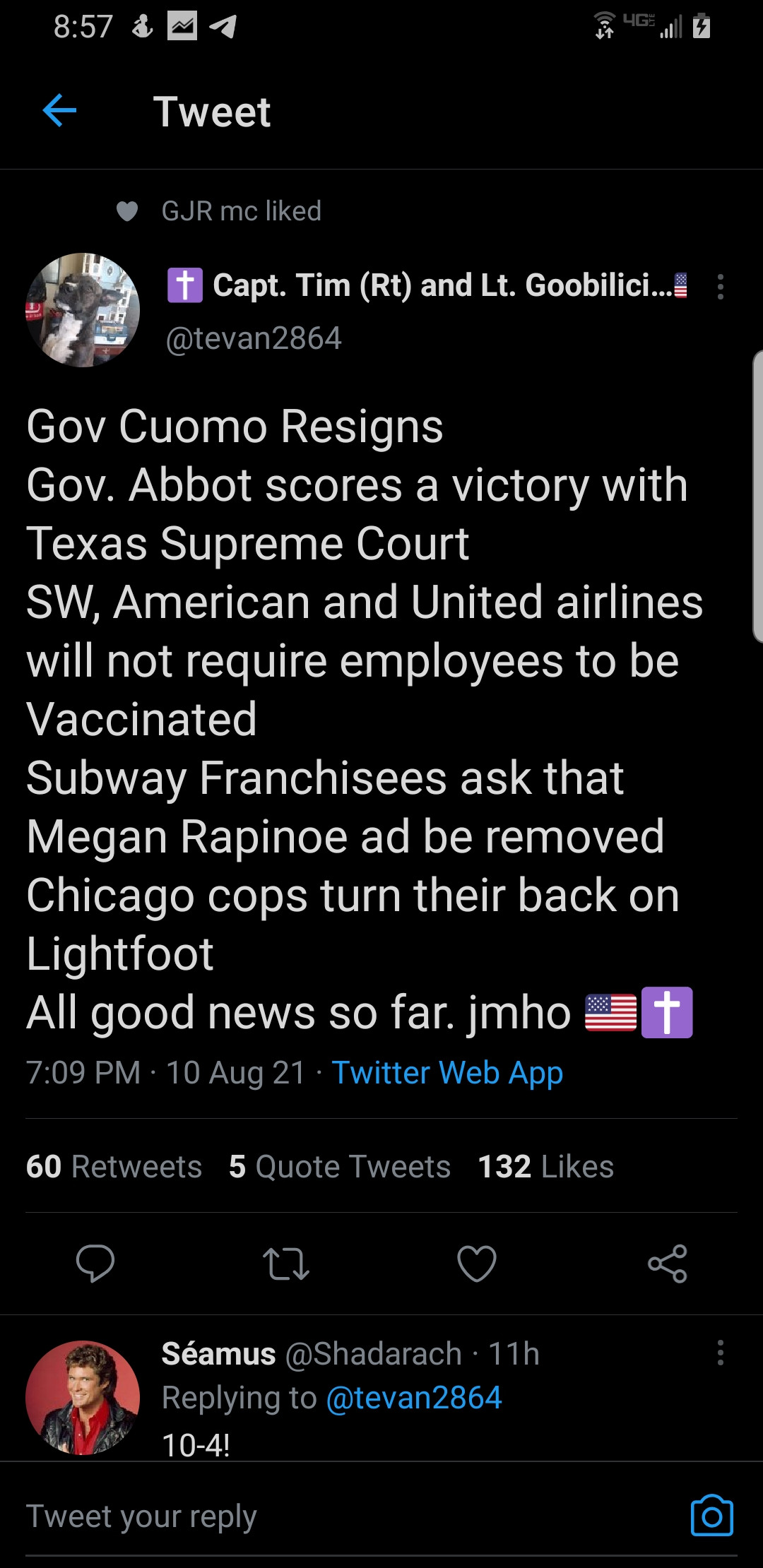See who gave the 132 Likes
Image resolution: width=763 pixels, height=1568 pixels.
[x=545, y=1166]
